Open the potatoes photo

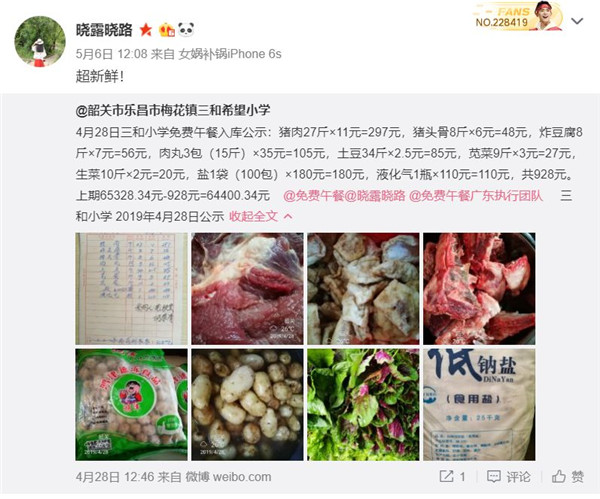coord(245,403)
